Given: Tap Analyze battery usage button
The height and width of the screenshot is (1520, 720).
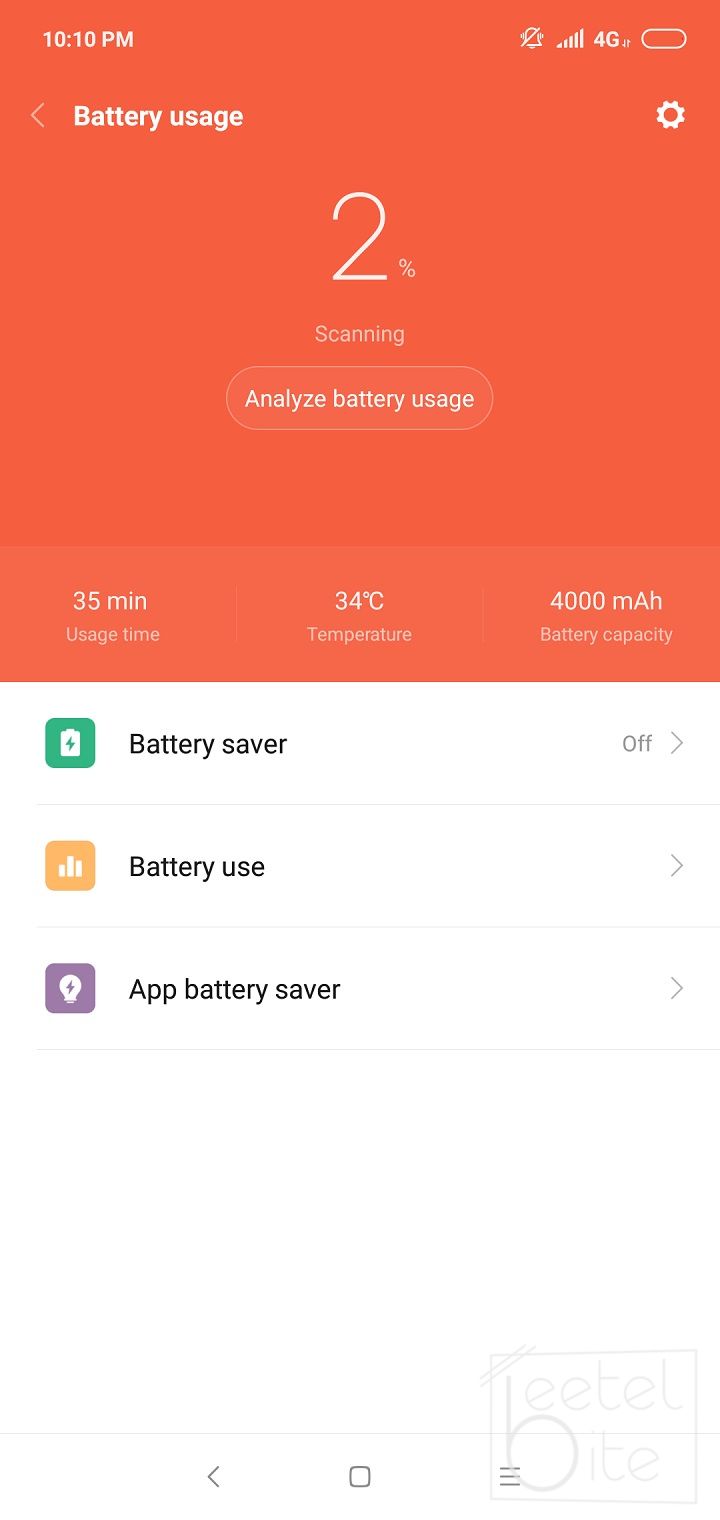Looking at the screenshot, I should 359,398.
